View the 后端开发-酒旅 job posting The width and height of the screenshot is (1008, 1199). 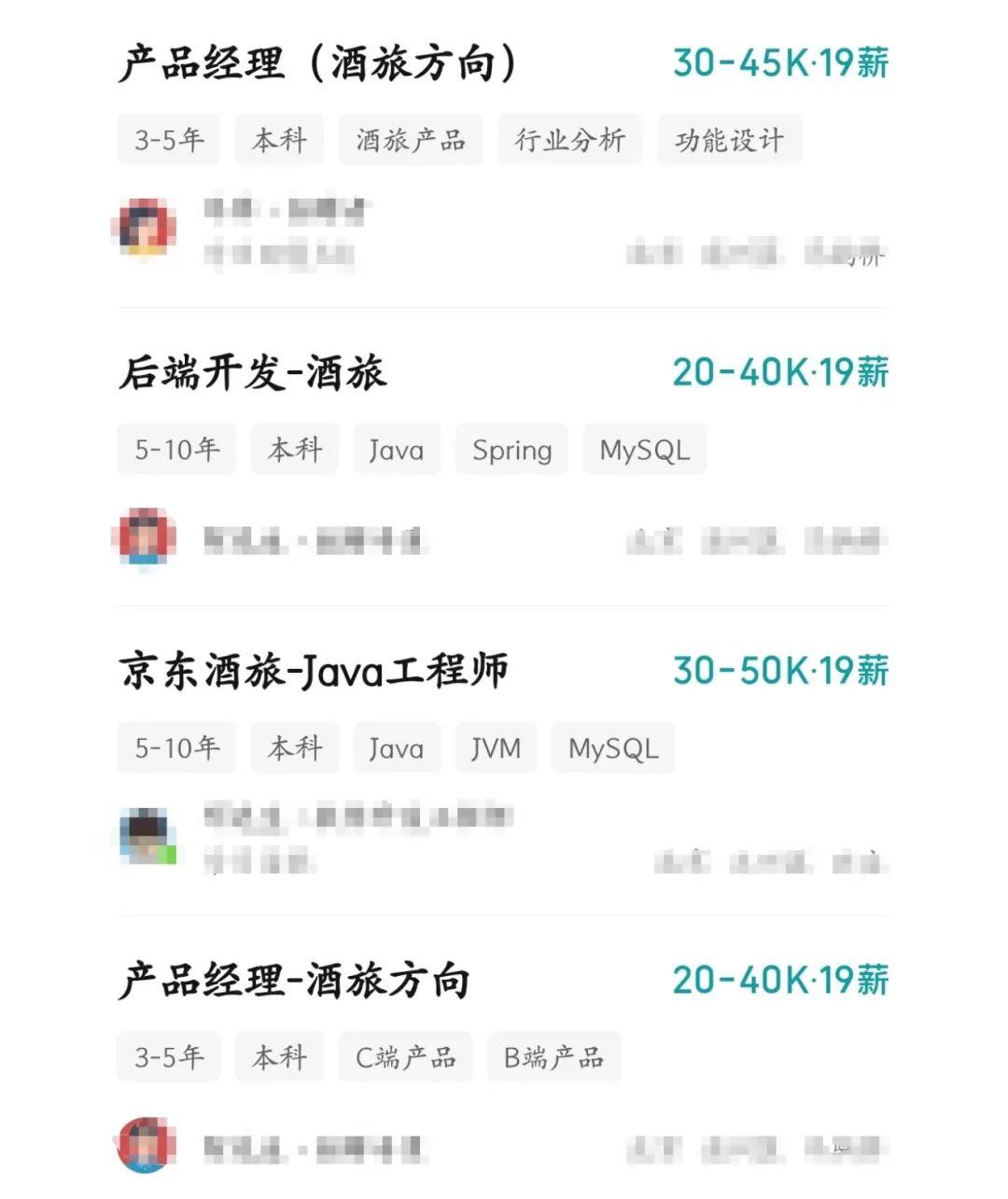[252, 373]
